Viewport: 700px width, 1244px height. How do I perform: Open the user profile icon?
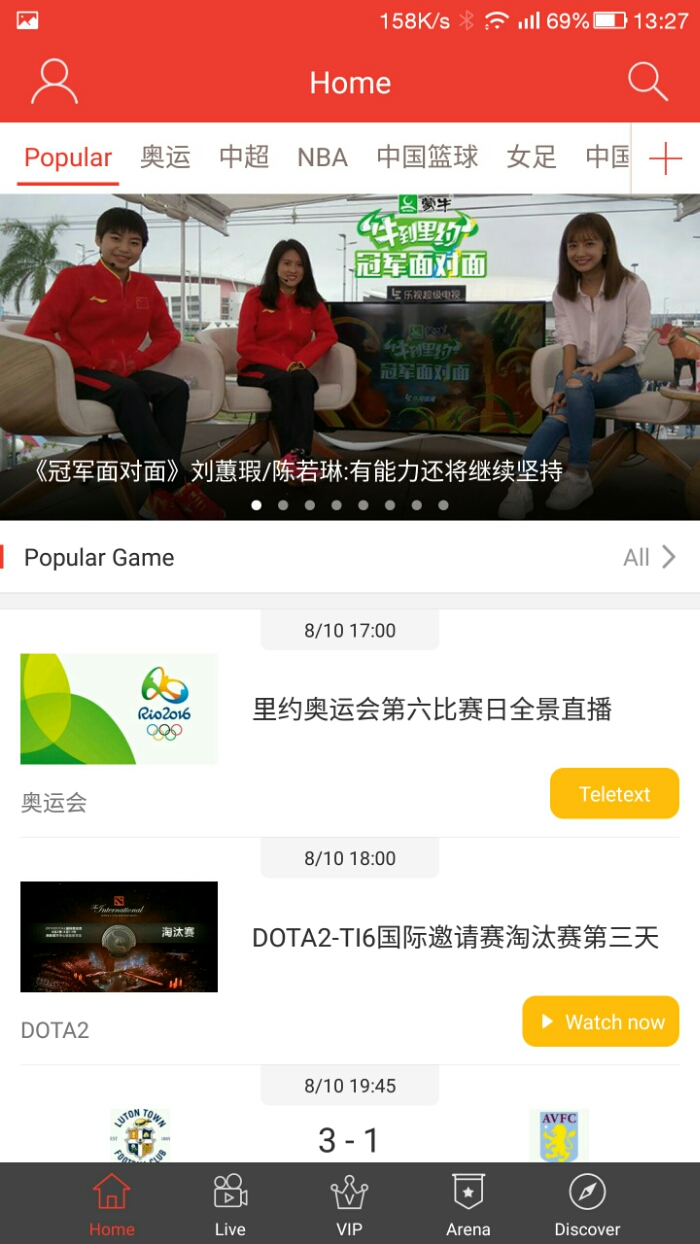[54, 82]
